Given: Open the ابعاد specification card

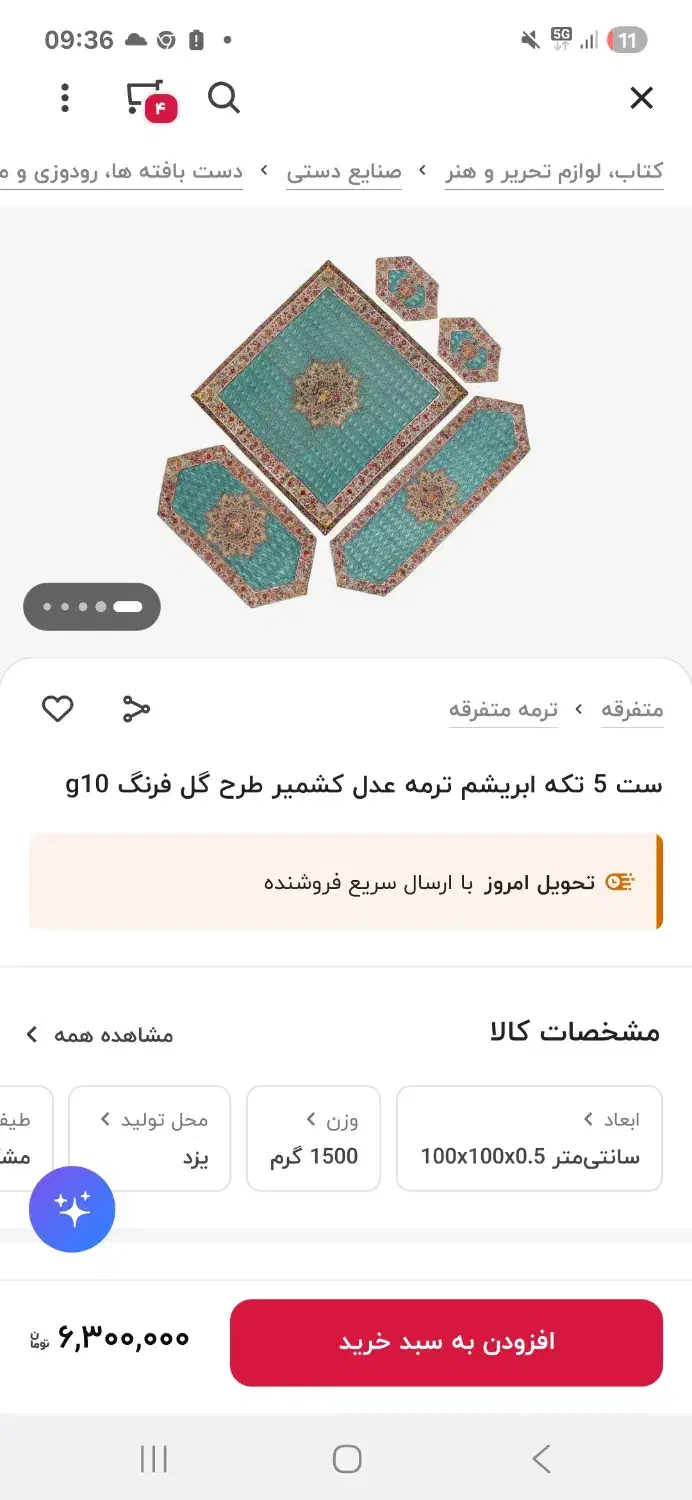Looking at the screenshot, I should (529, 1138).
